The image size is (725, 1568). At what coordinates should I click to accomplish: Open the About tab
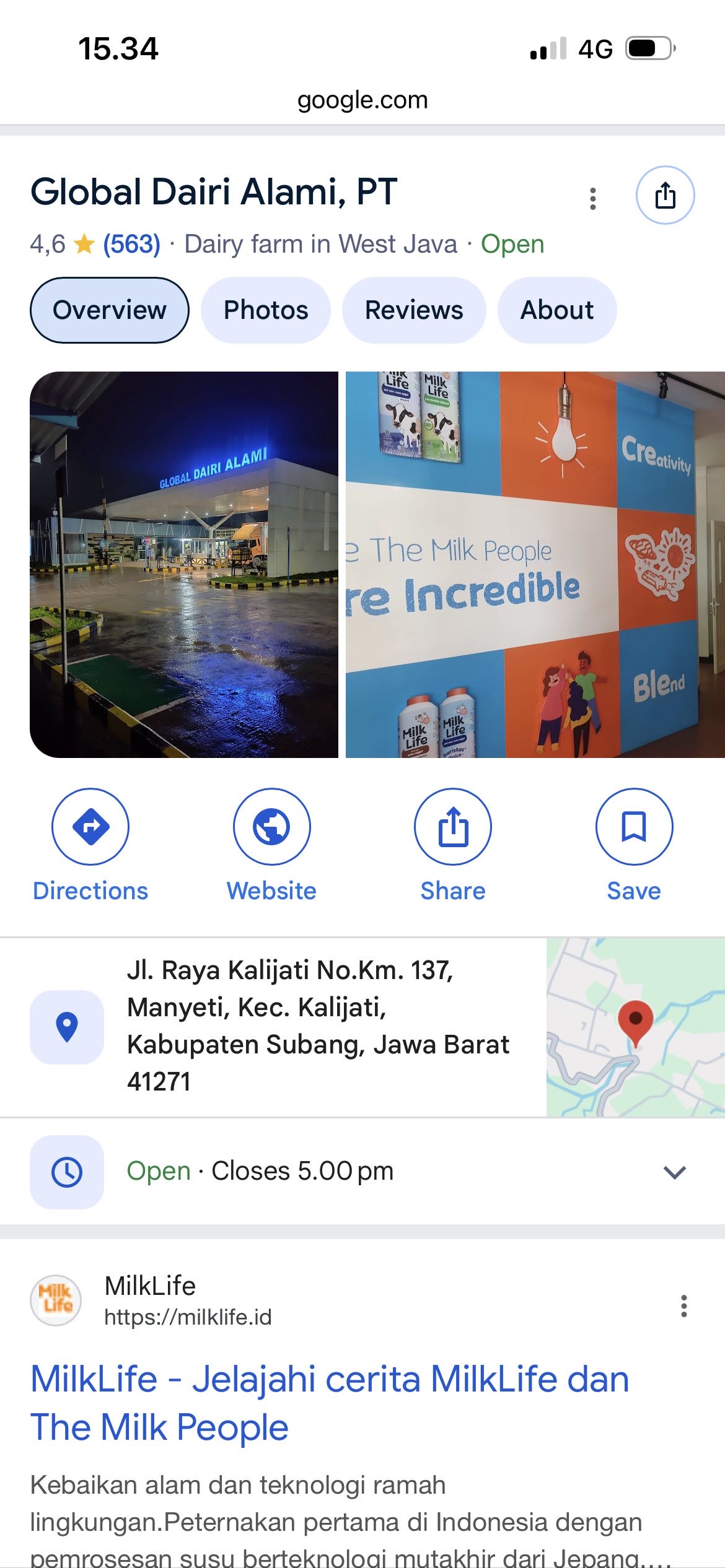[x=556, y=310]
